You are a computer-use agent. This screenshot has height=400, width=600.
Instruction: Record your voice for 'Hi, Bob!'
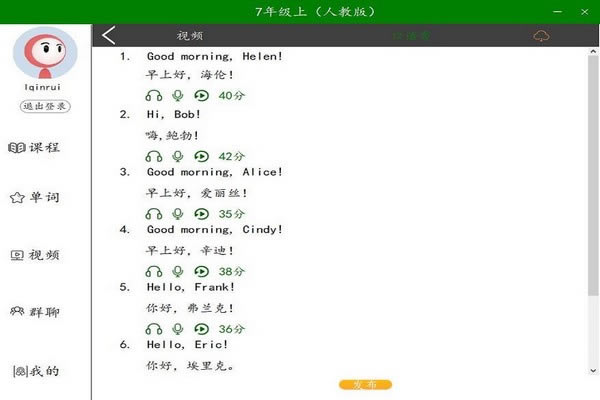(178, 156)
